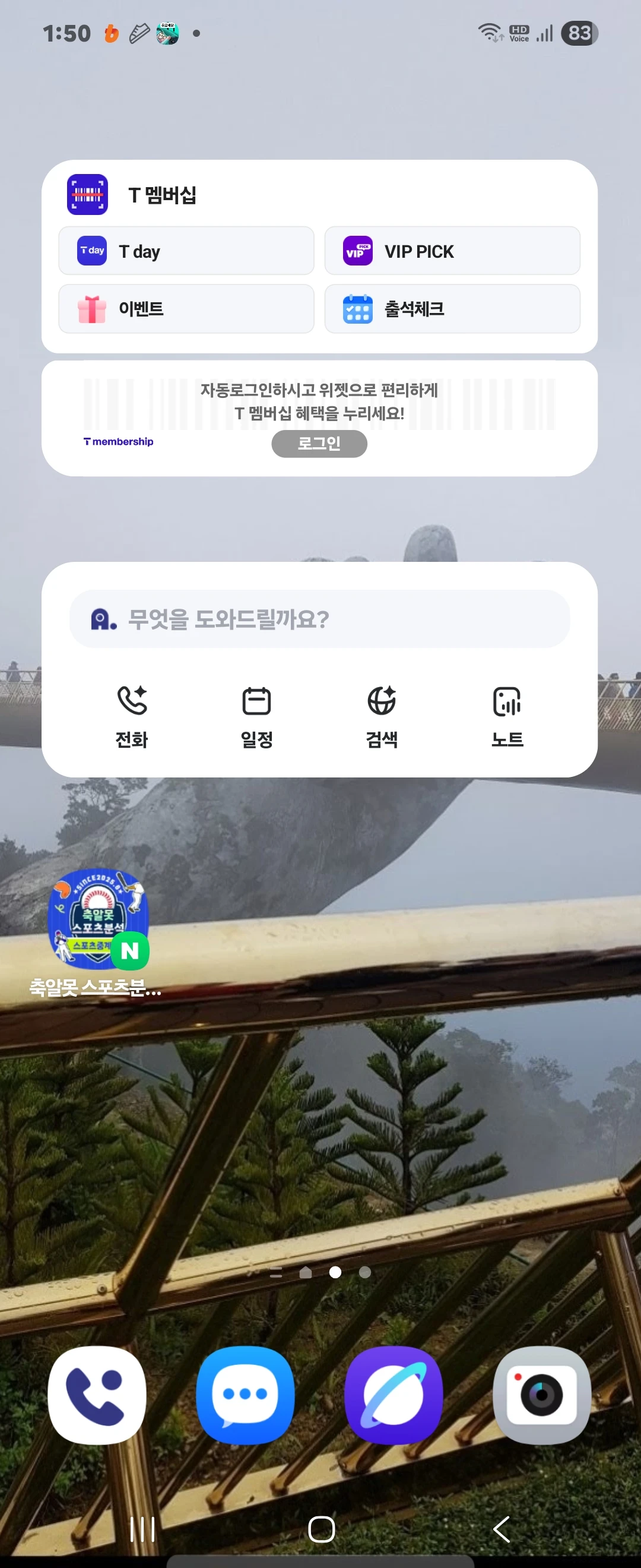This screenshot has width=641, height=1568.
Task: Open the recent apps button
Action: [142, 1529]
